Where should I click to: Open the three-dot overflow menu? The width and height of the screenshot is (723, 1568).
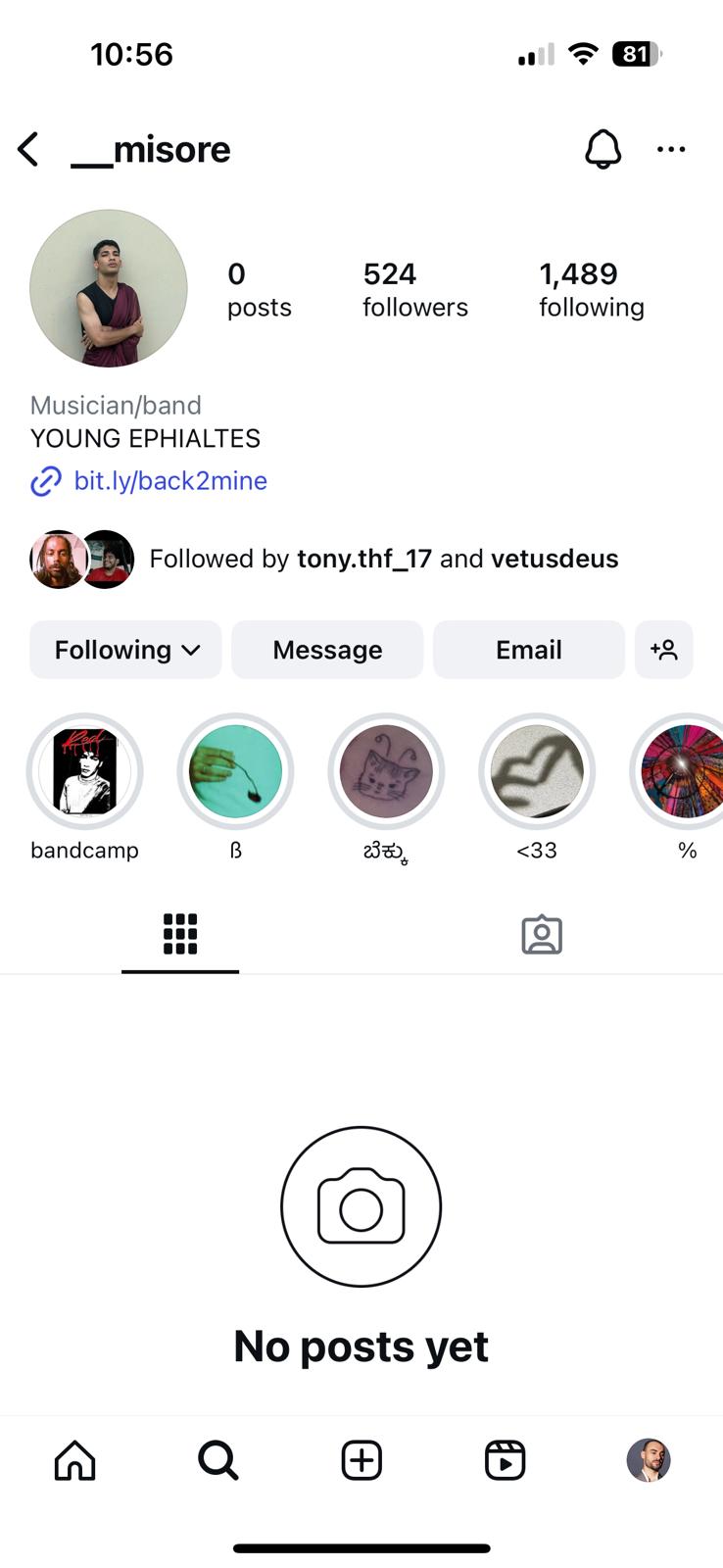click(671, 150)
